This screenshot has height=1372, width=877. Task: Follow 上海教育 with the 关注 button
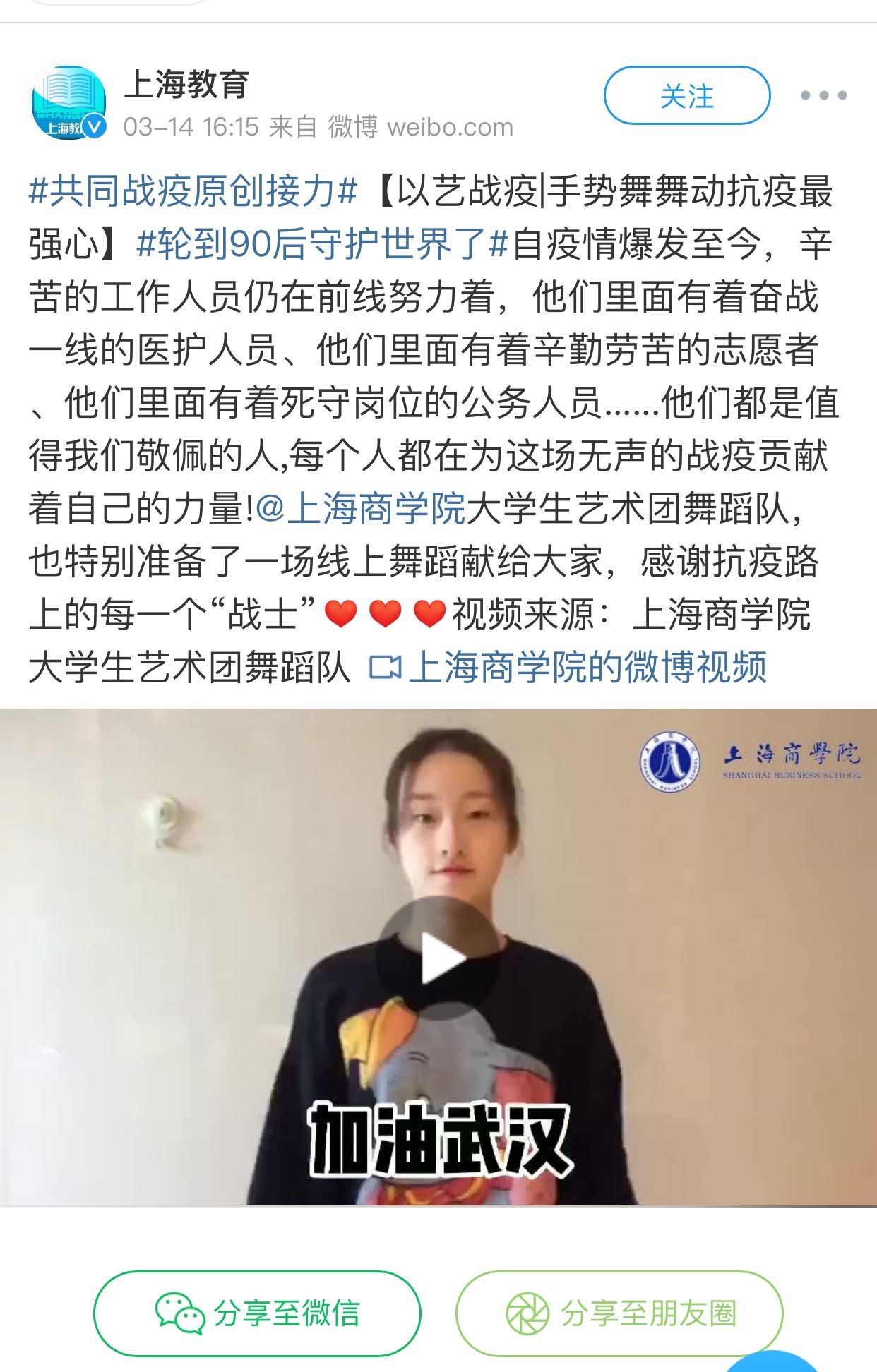pos(686,95)
